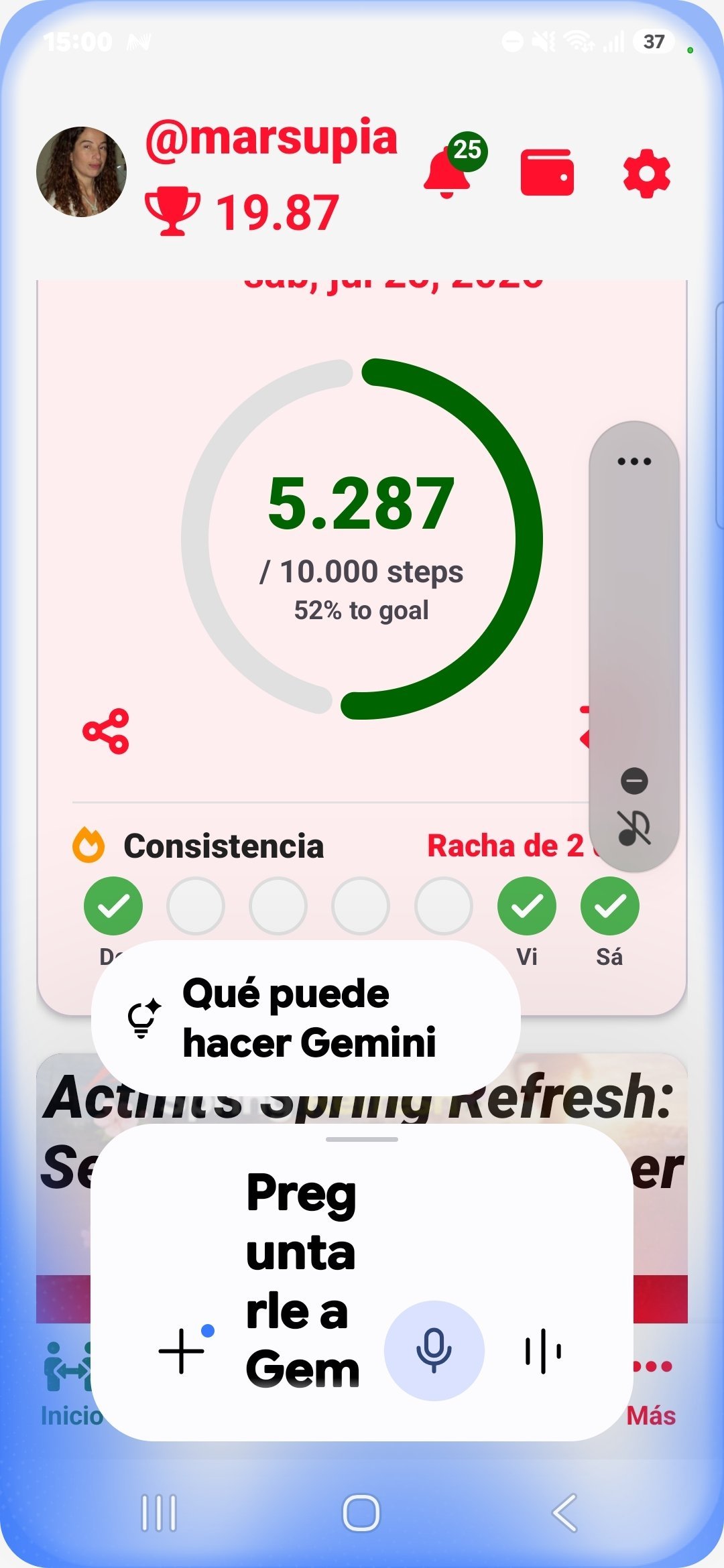This screenshot has width=724, height=1568.
Task: Tap the Gemini microphone button
Action: coord(434,1350)
